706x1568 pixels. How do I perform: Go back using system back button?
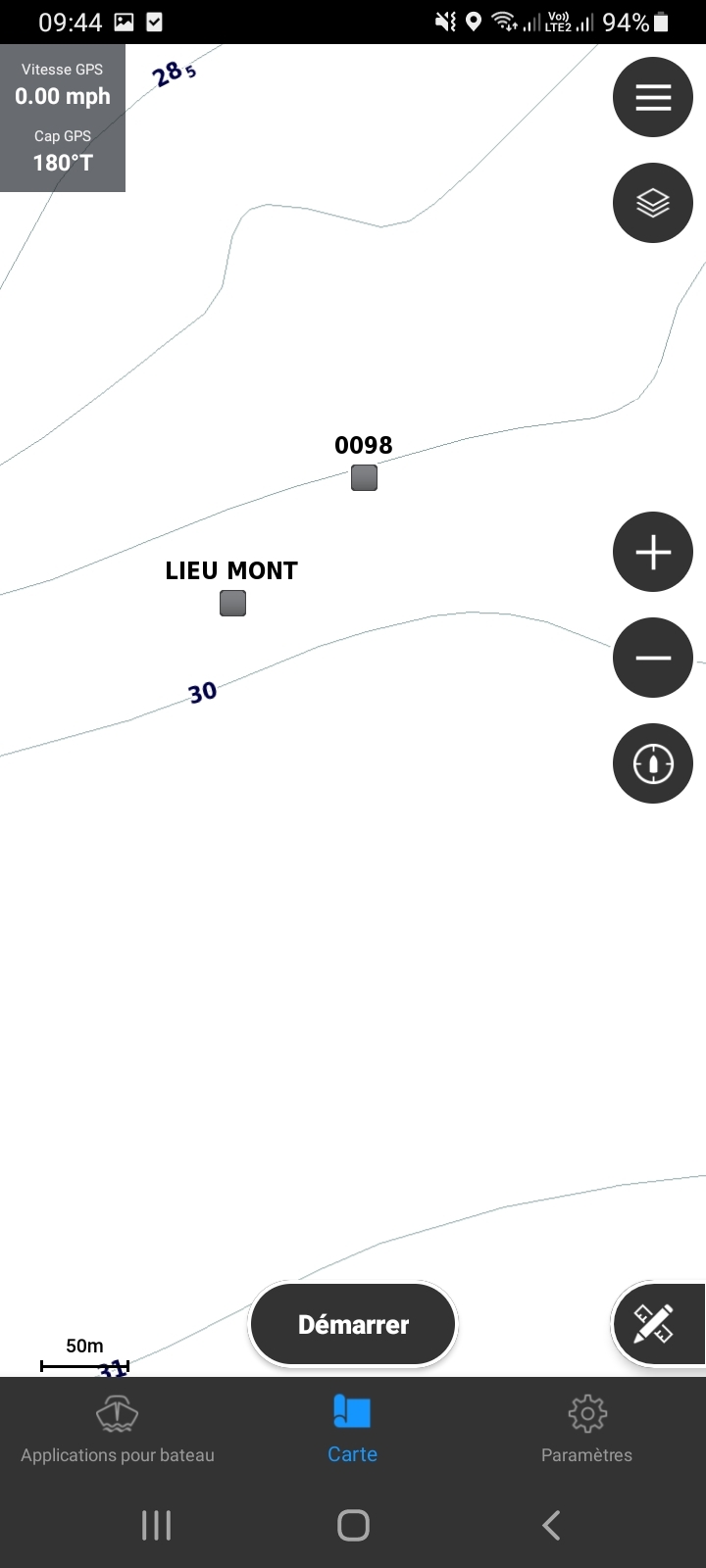coord(551,1525)
